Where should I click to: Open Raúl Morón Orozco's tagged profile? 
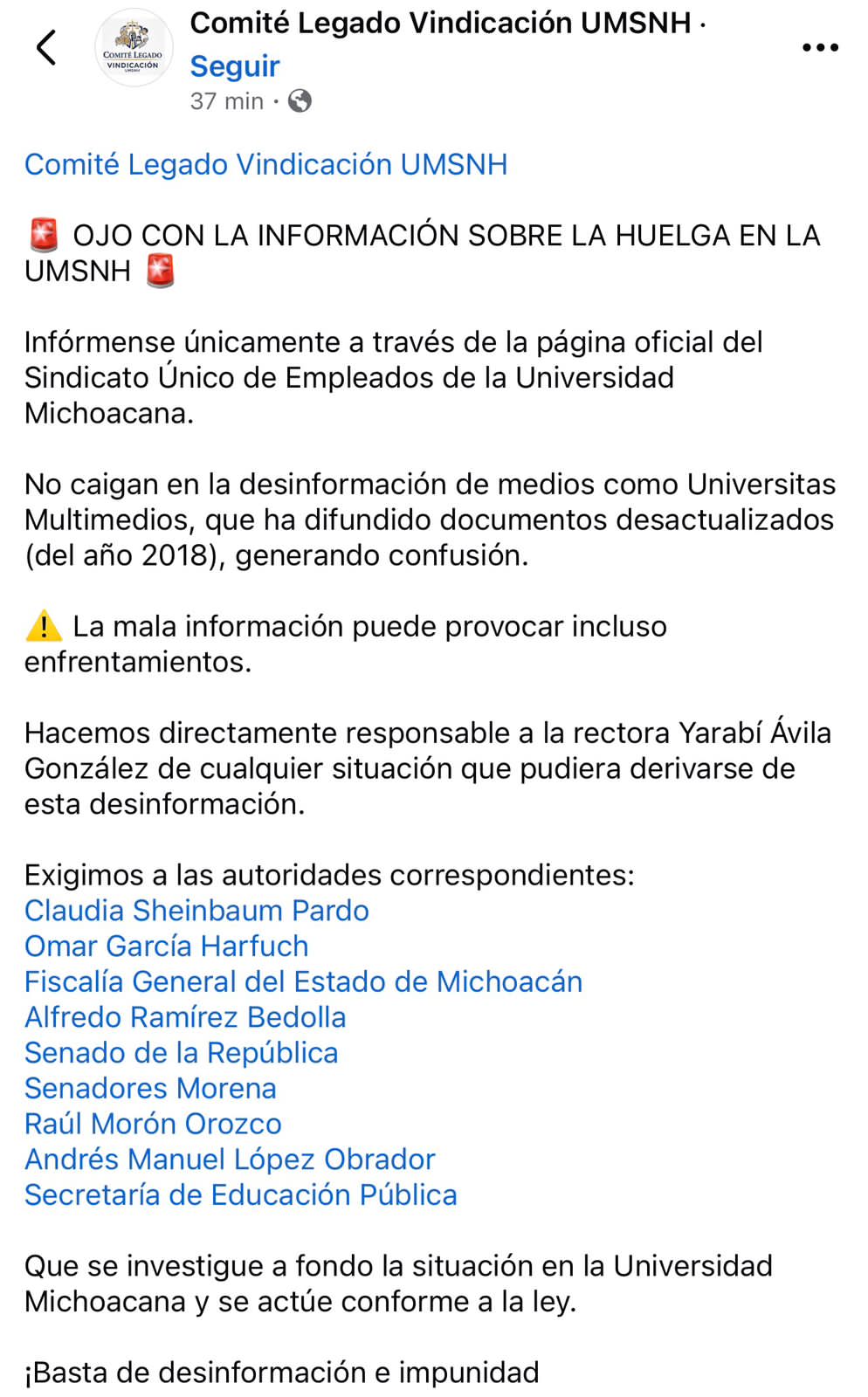tap(153, 1124)
